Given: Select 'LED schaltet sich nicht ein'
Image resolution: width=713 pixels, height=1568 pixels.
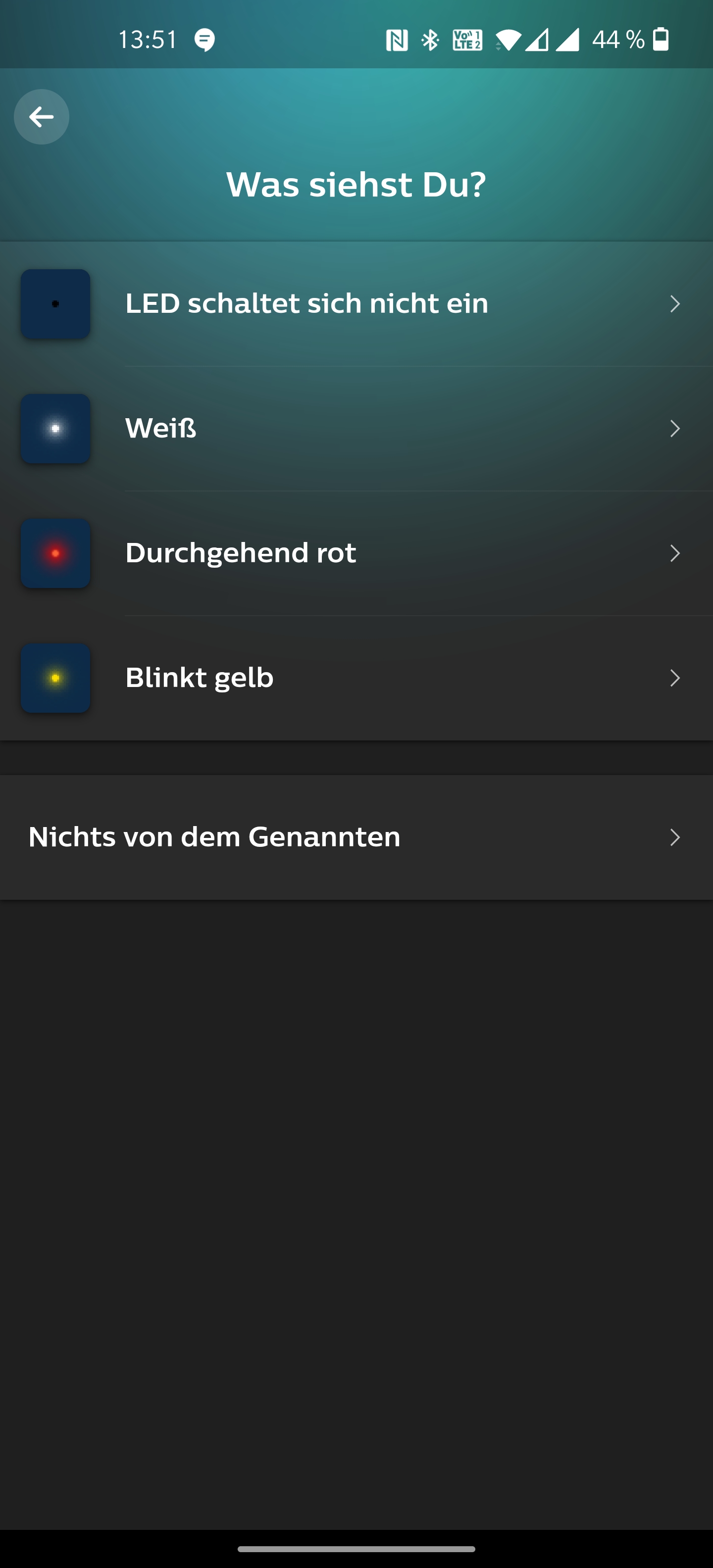Looking at the screenshot, I should [x=356, y=304].
